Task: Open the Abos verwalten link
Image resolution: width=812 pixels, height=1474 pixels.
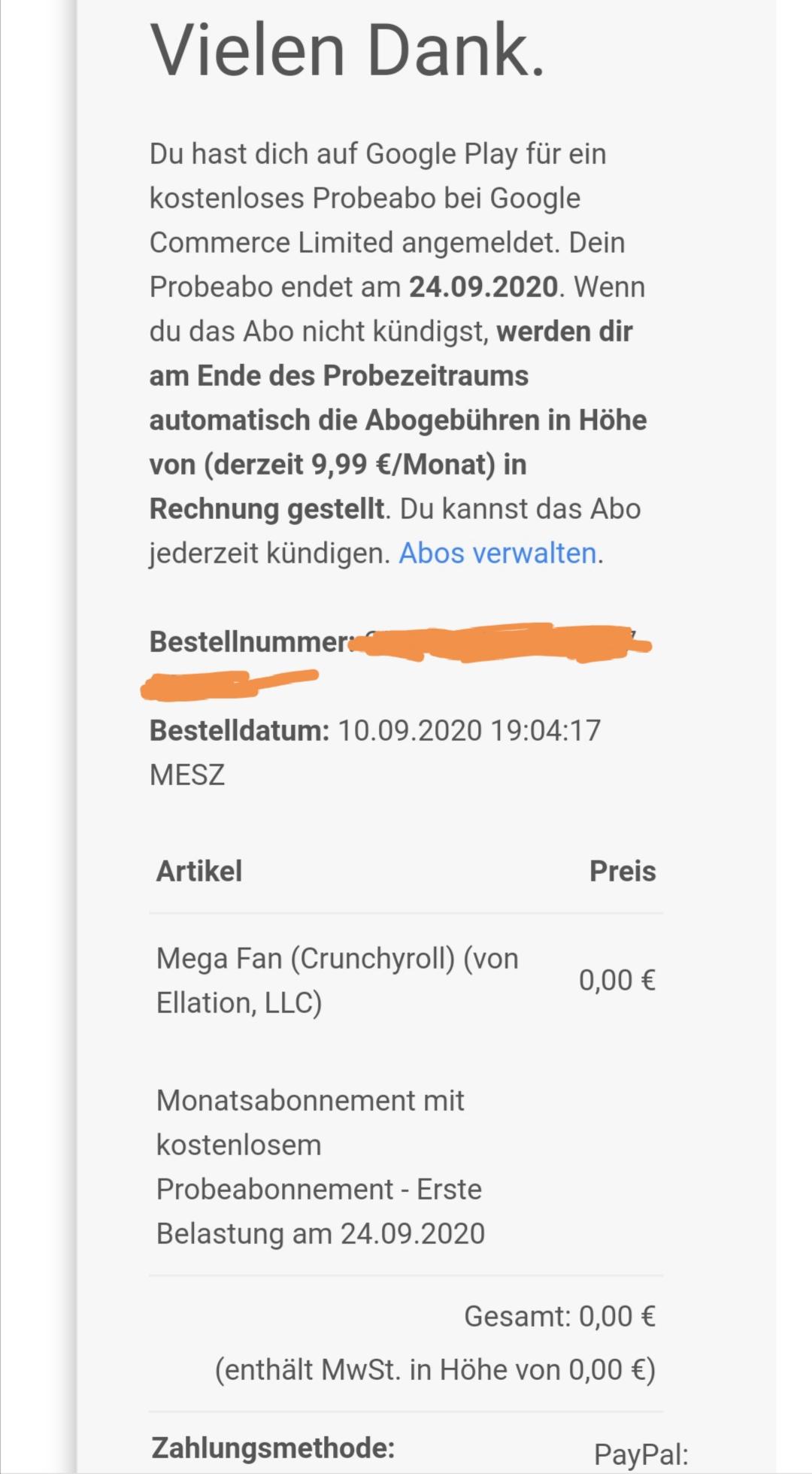Action: click(x=497, y=554)
